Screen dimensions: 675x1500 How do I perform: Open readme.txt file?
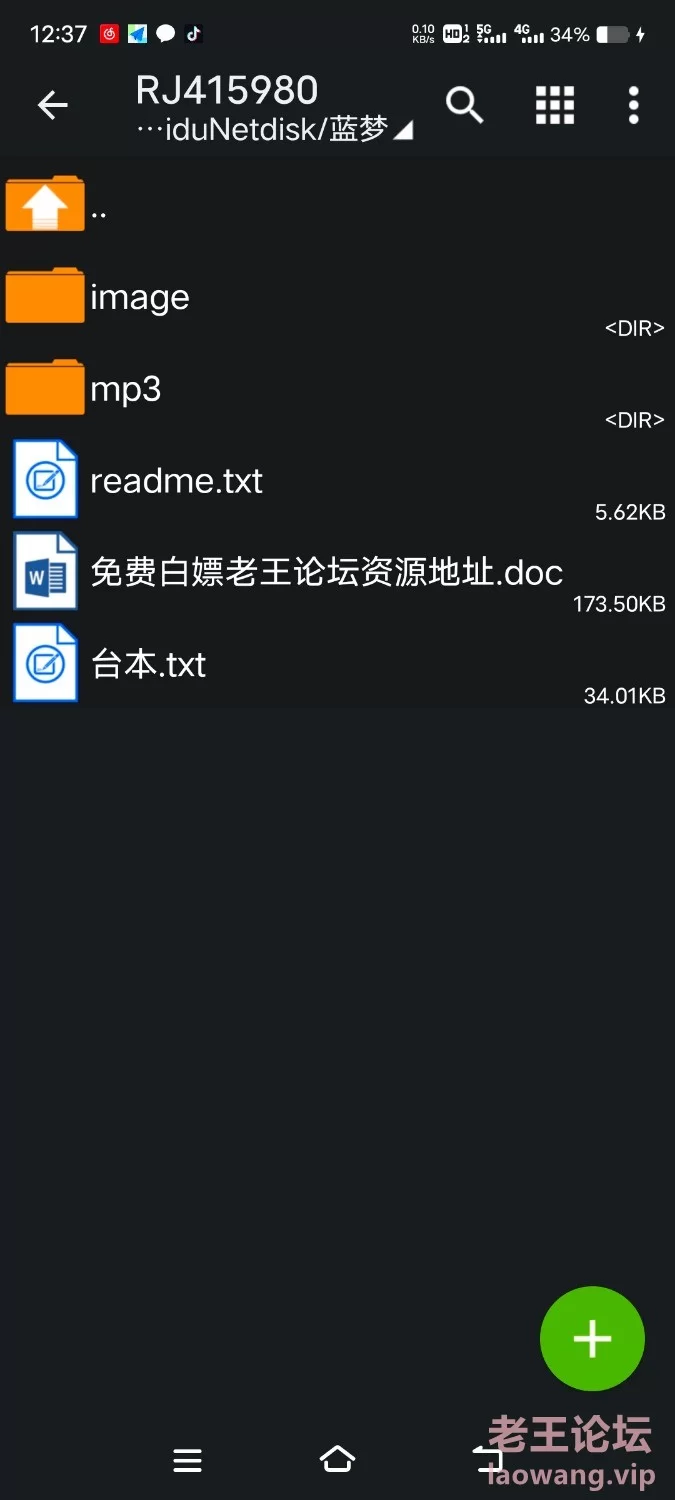click(x=337, y=481)
